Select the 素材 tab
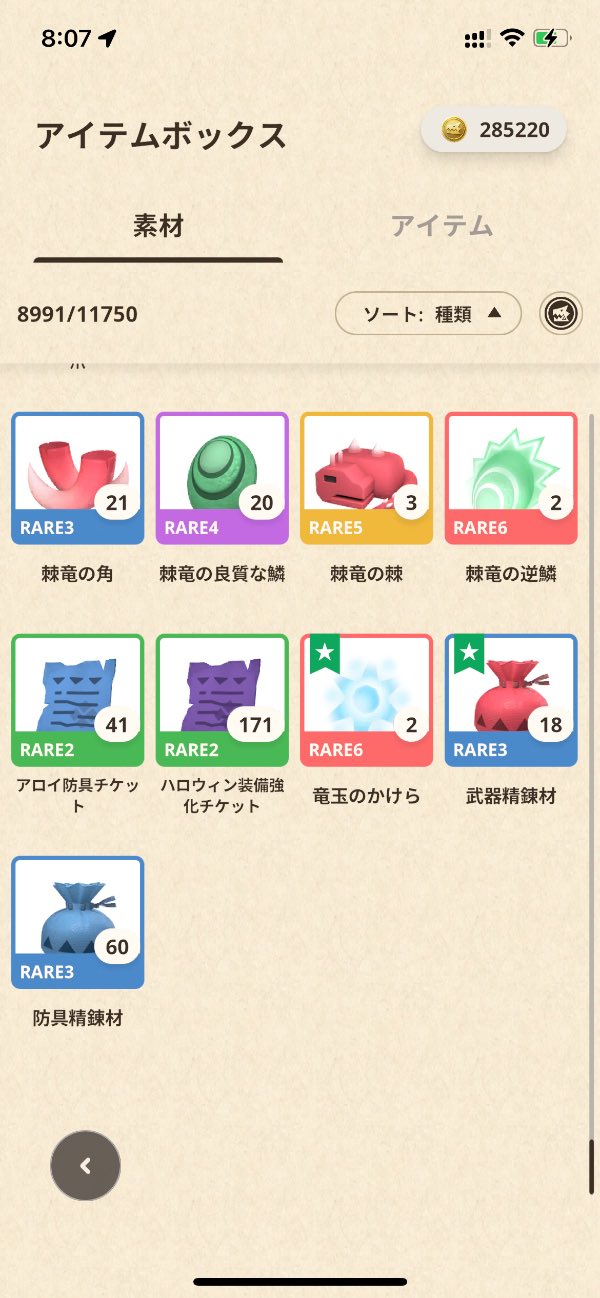600x1298 pixels. point(158,226)
